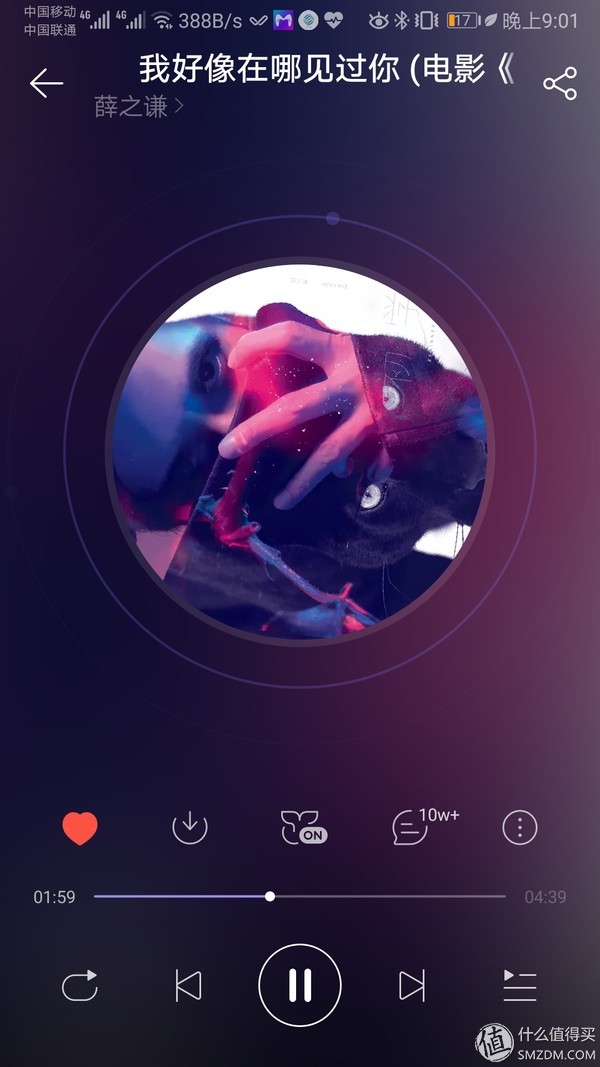Change the repeat play mode
Viewport: 600px width, 1067px height.
(x=80, y=986)
